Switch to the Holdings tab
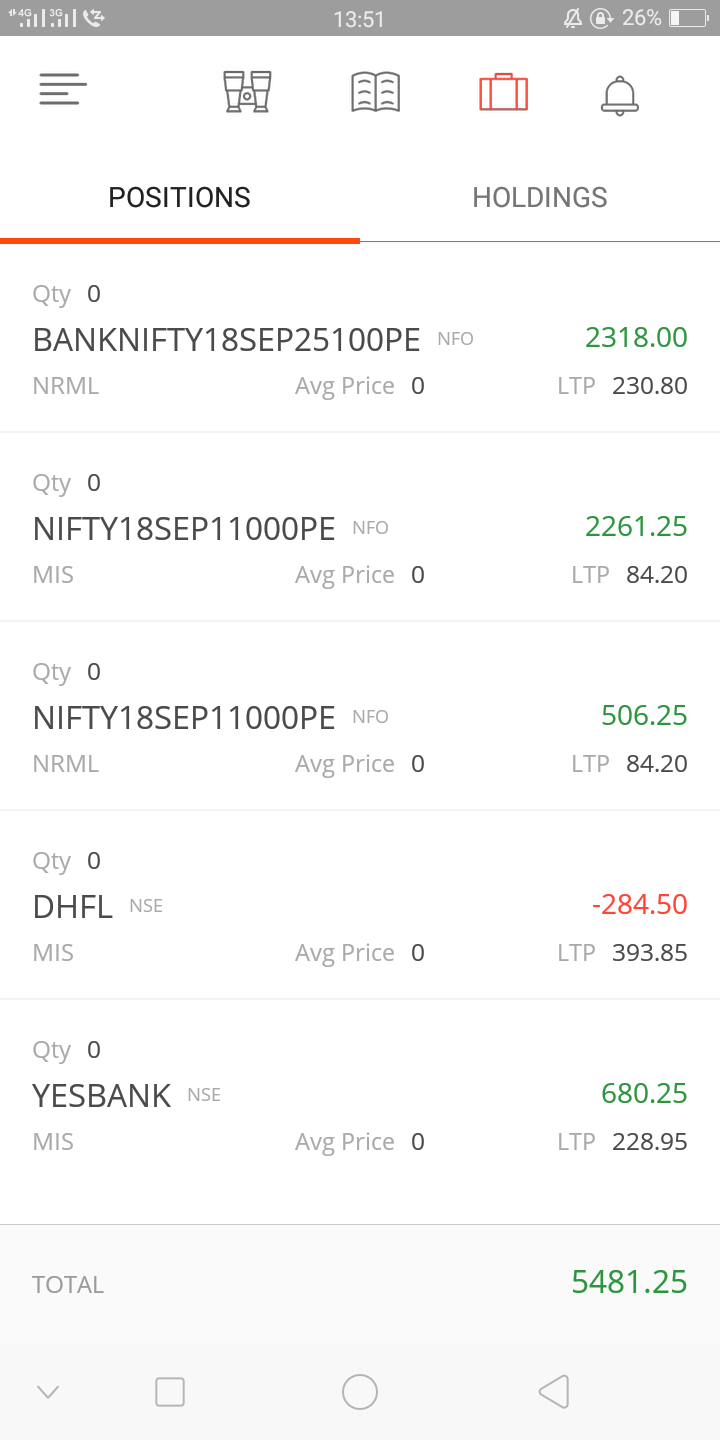720x1440 pixels. pos(540,197)
